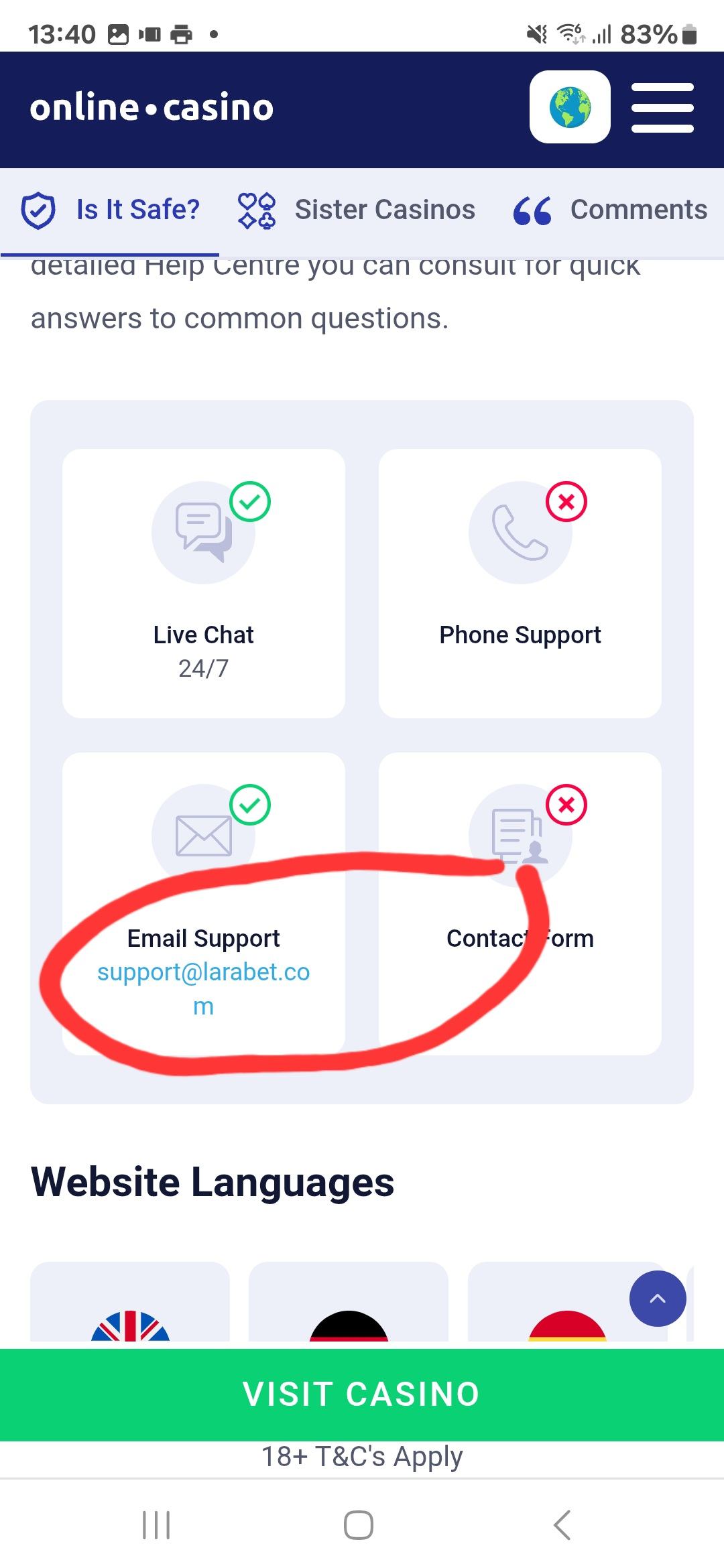Switch to the Sister Casinos tab
724x1568 pixels.
pyautogui.click(x=356, y=210)
